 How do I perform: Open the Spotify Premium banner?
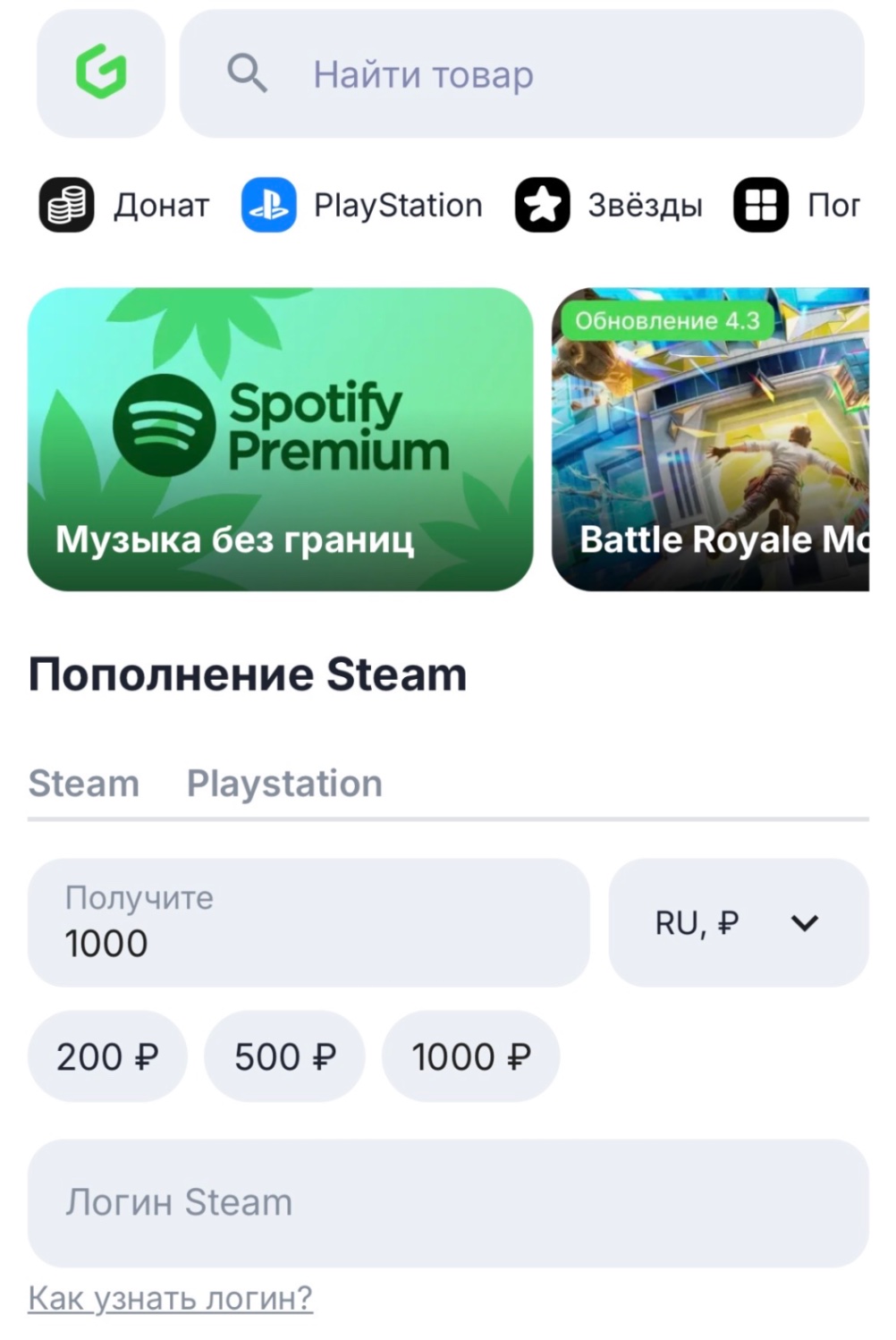pyautogui.click(x=280, y=438)
